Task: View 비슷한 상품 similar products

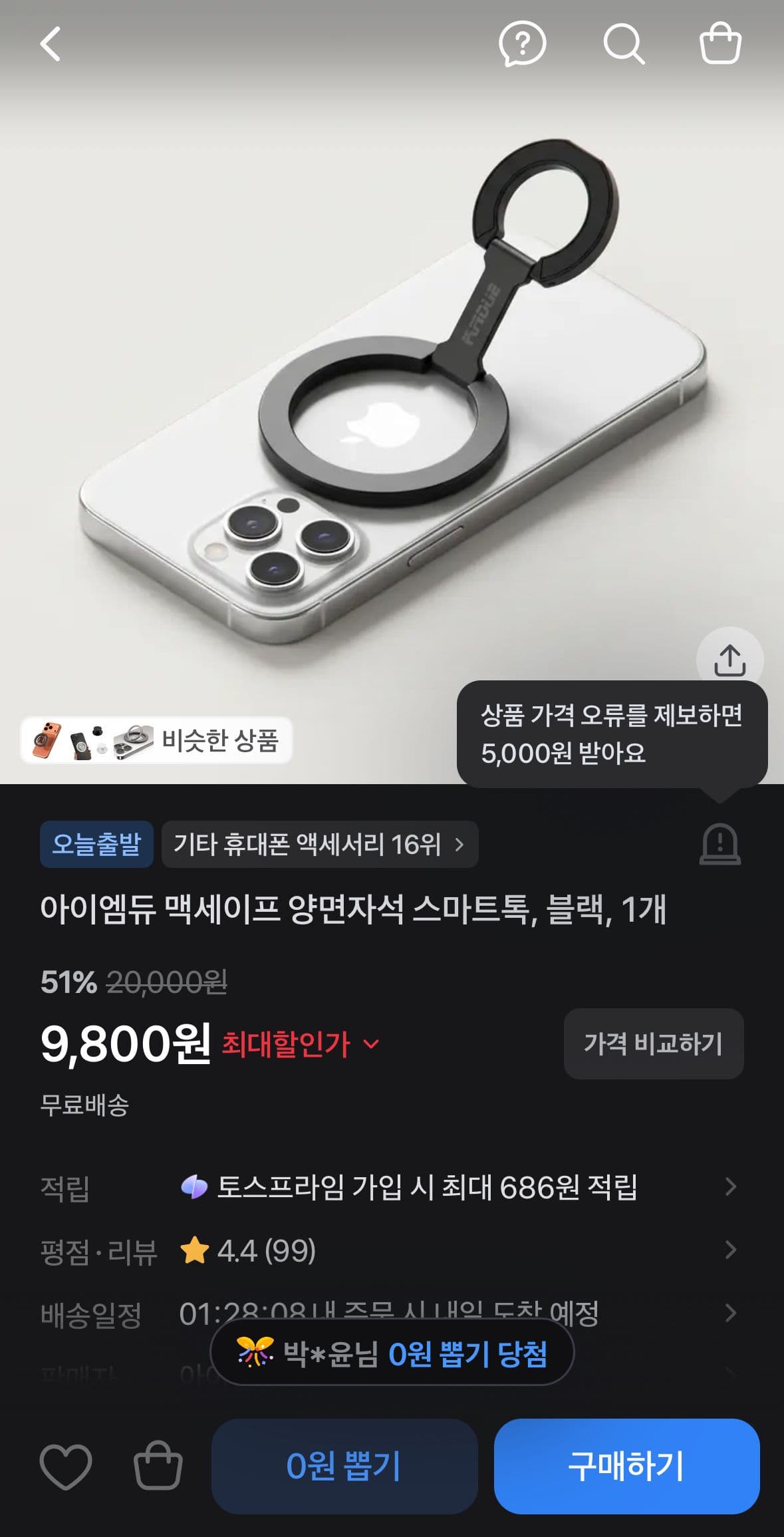Action: pyautogui.click(x=157, y=740)
